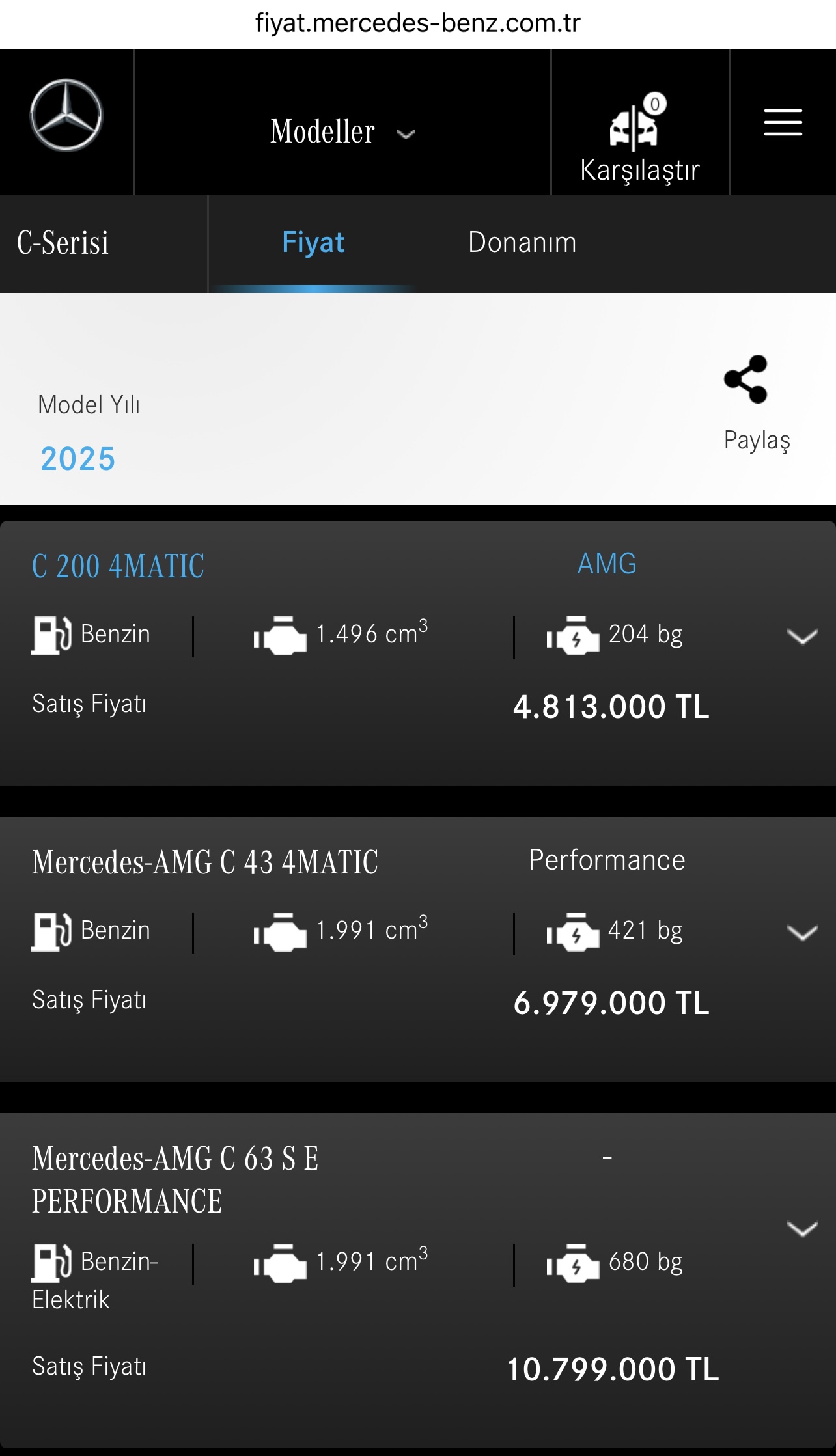
Task: Switch to the Donanım tab
Action: 522,242
